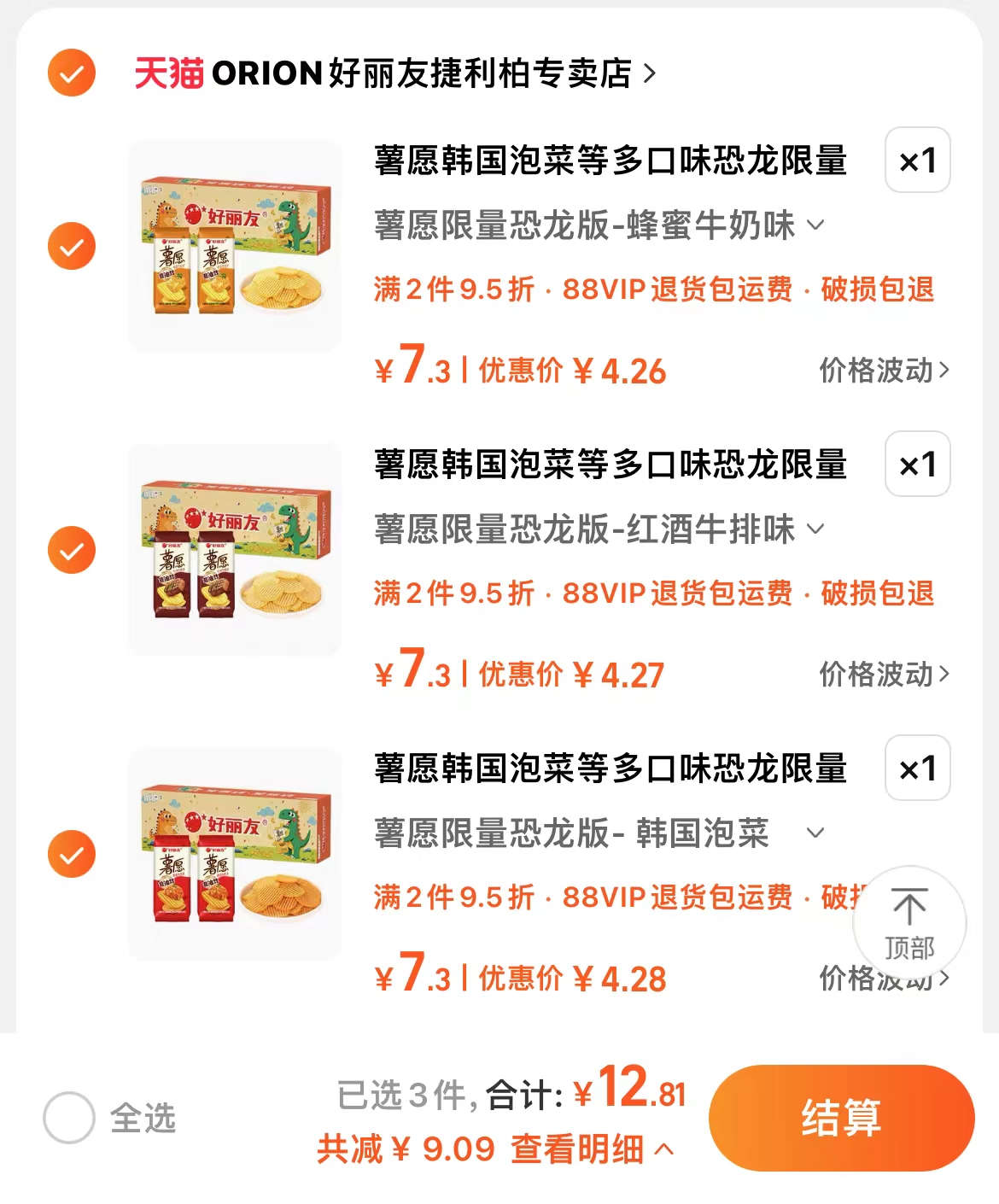Click the ×1 quantity badge for first item
The height and width of the screenshot is (1204, 999).
point(916,161)
